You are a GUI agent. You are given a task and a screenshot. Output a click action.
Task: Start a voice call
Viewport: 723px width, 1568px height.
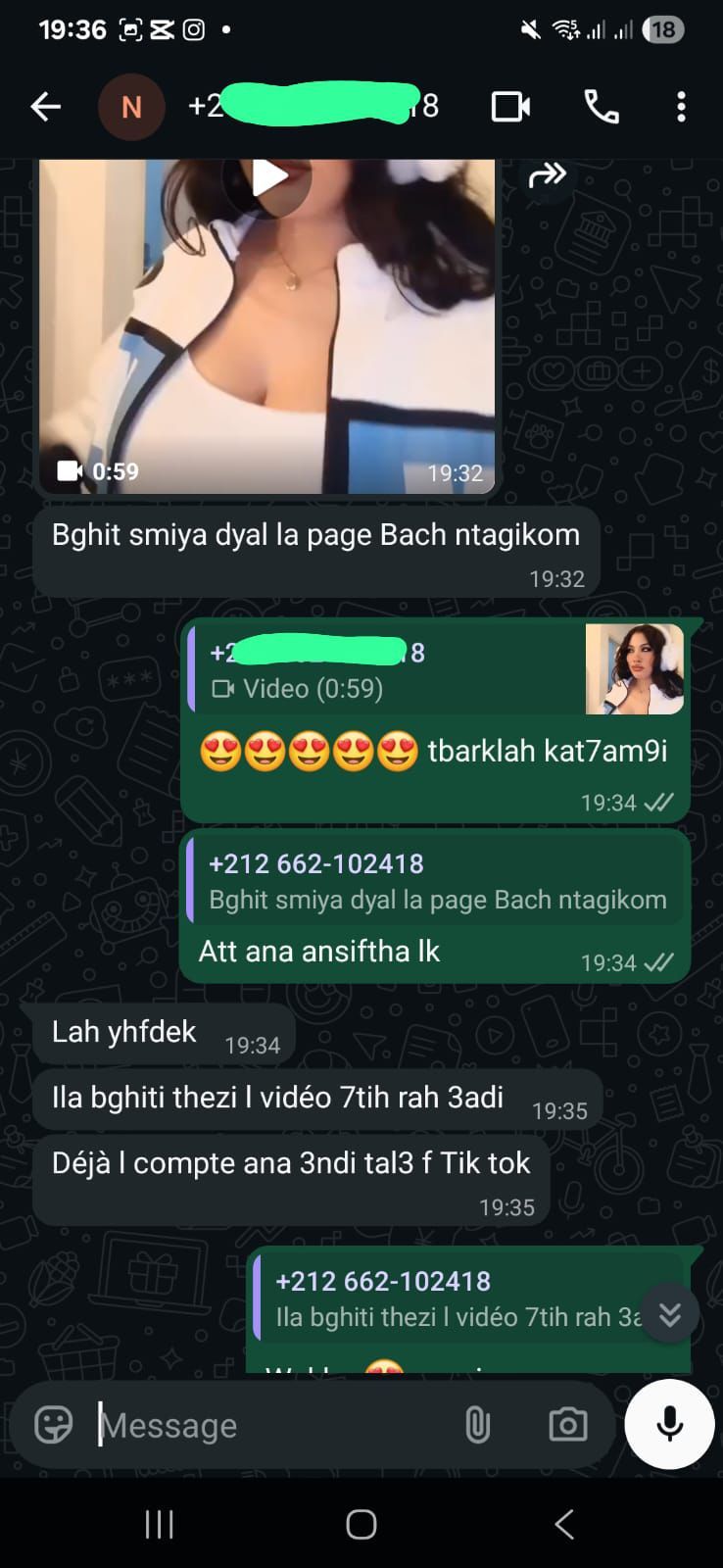tap(601, 106)
